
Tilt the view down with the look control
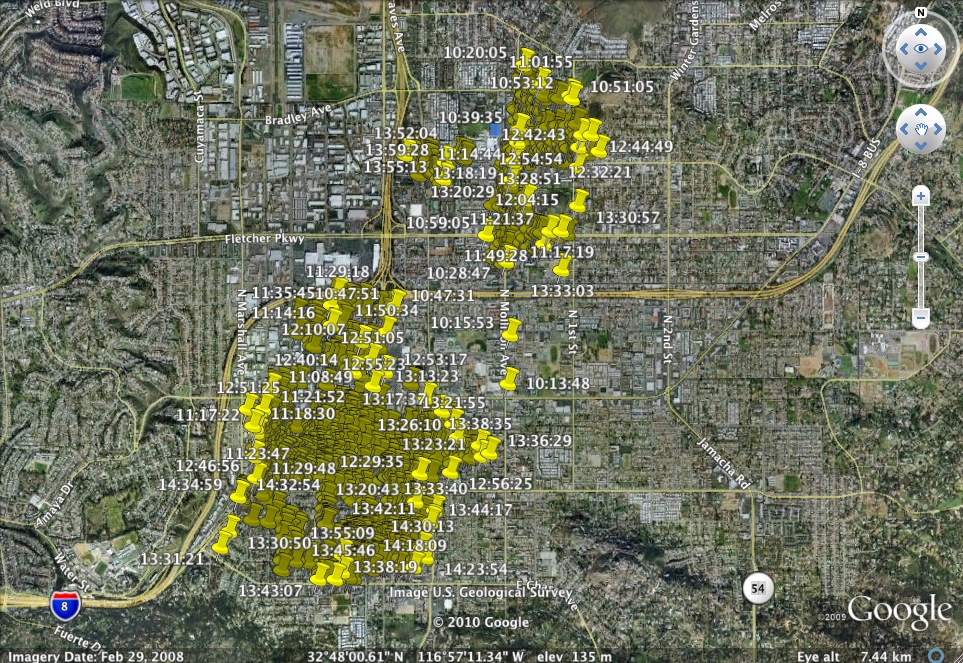921,65
